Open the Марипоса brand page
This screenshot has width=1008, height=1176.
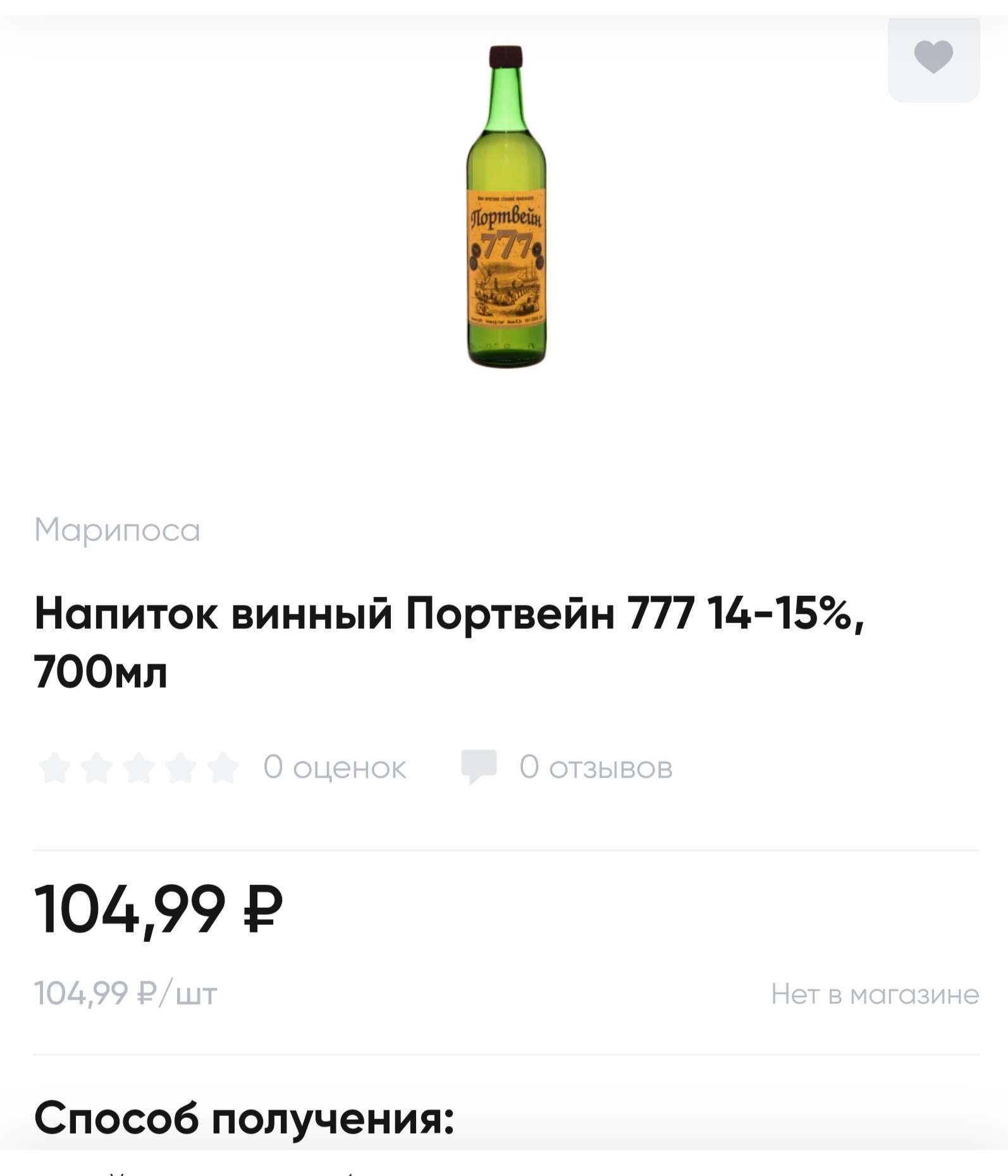117,529
